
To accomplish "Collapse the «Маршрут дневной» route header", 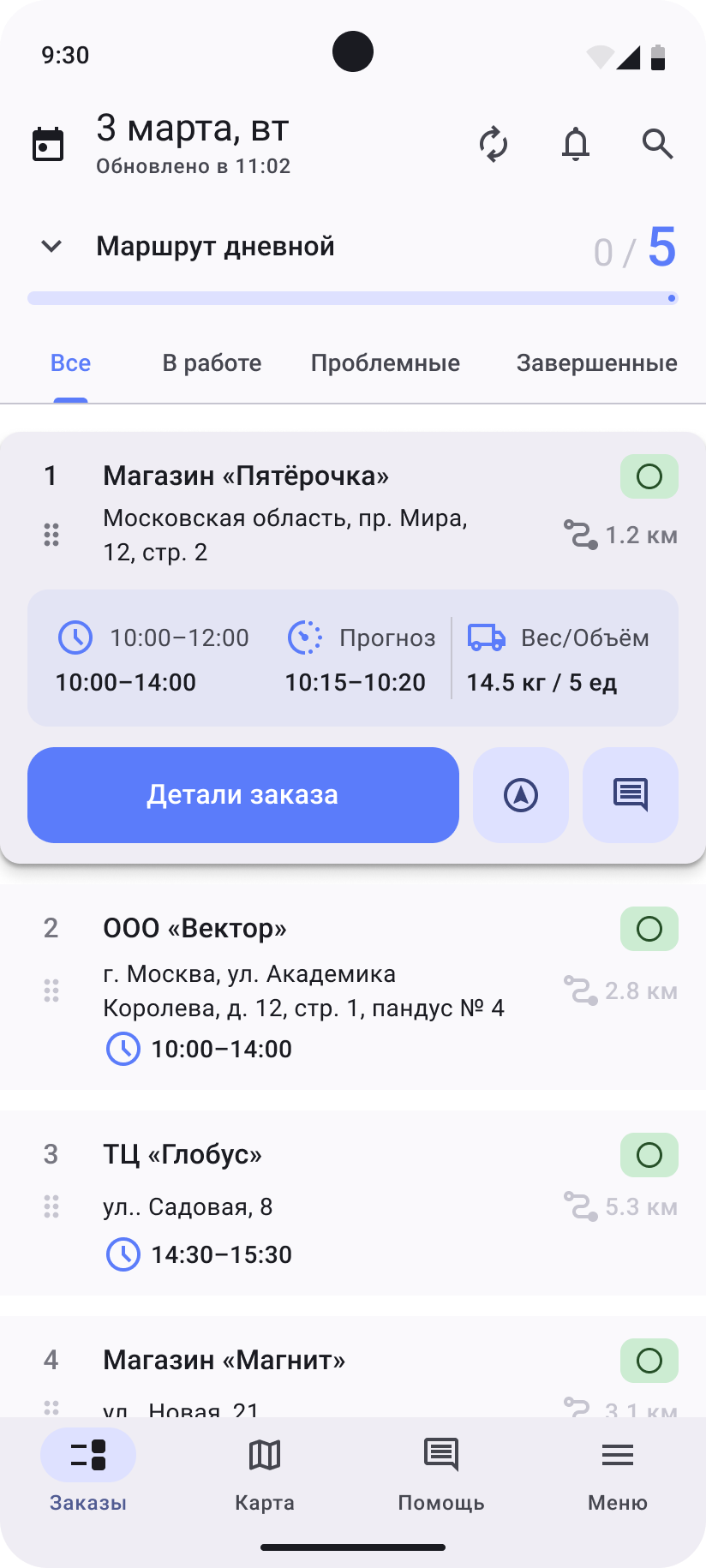I will tap(51, 246).
